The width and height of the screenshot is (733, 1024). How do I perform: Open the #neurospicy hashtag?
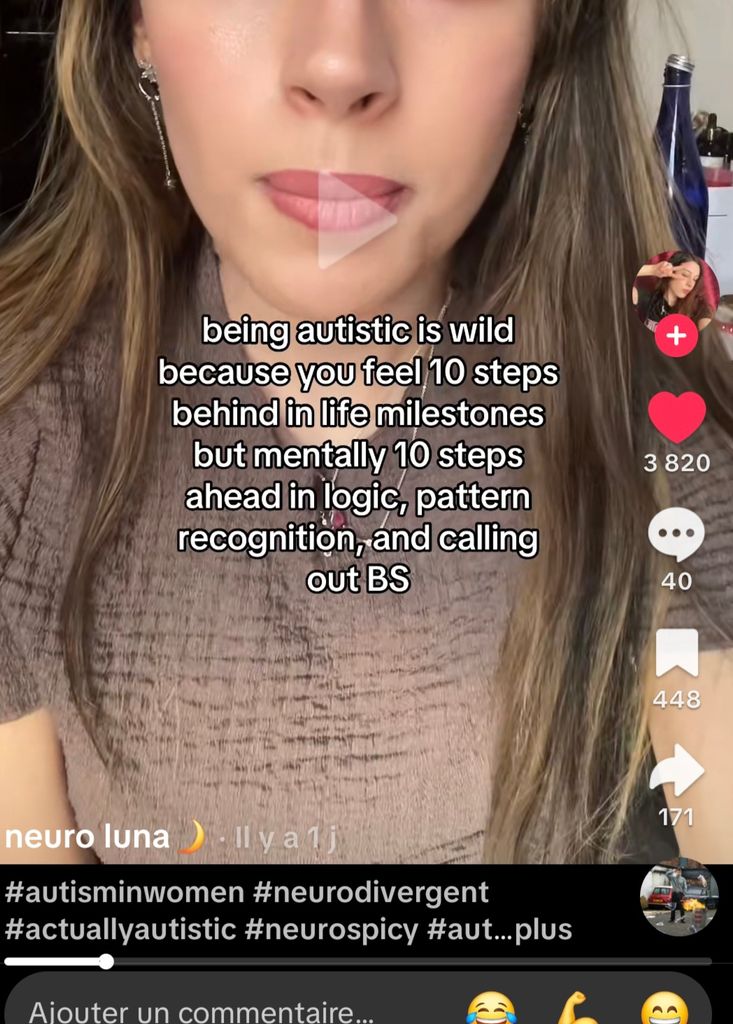(x=331, y=929)
